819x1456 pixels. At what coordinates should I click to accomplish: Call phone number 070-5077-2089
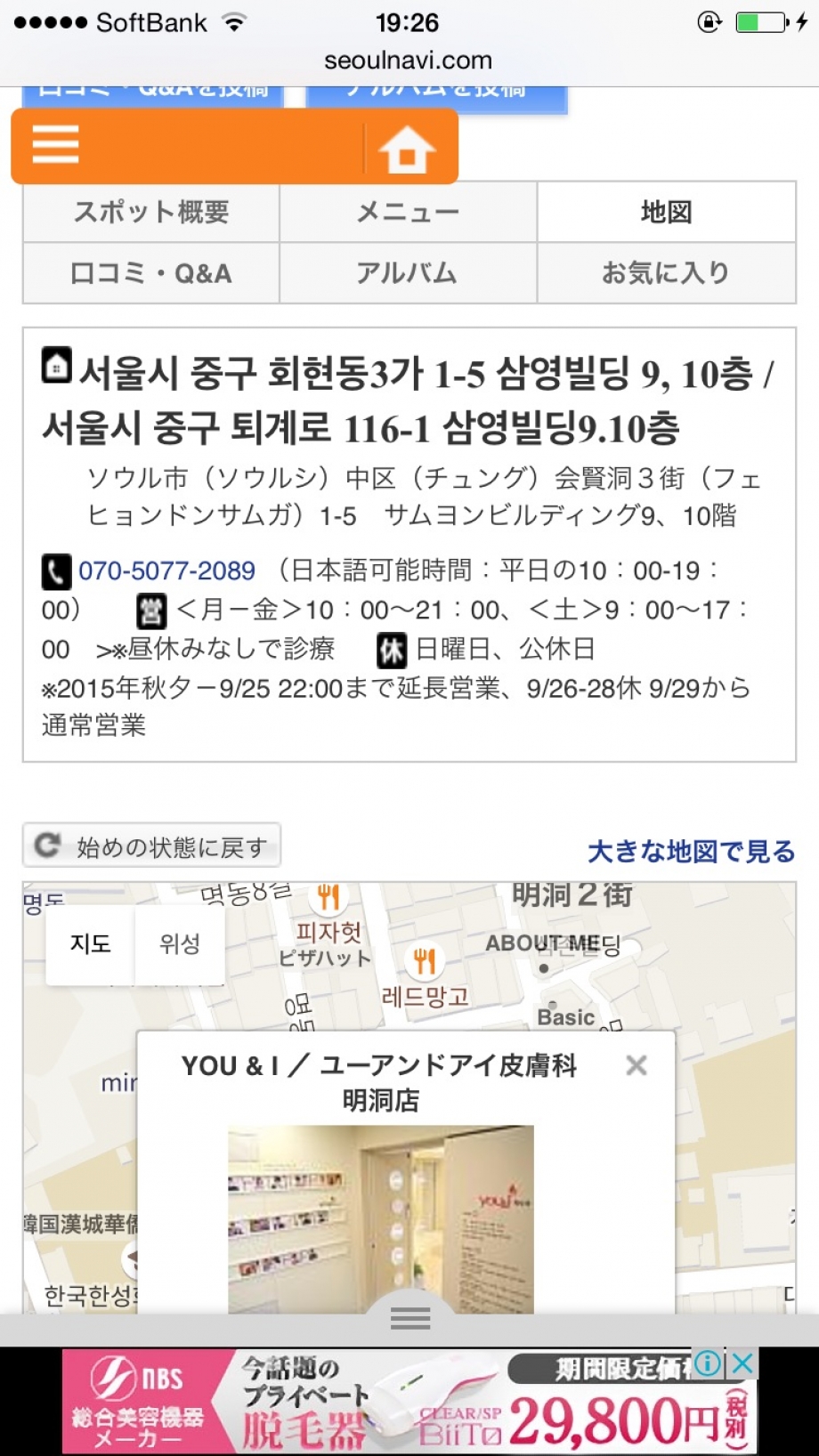(x=166, y=570)
